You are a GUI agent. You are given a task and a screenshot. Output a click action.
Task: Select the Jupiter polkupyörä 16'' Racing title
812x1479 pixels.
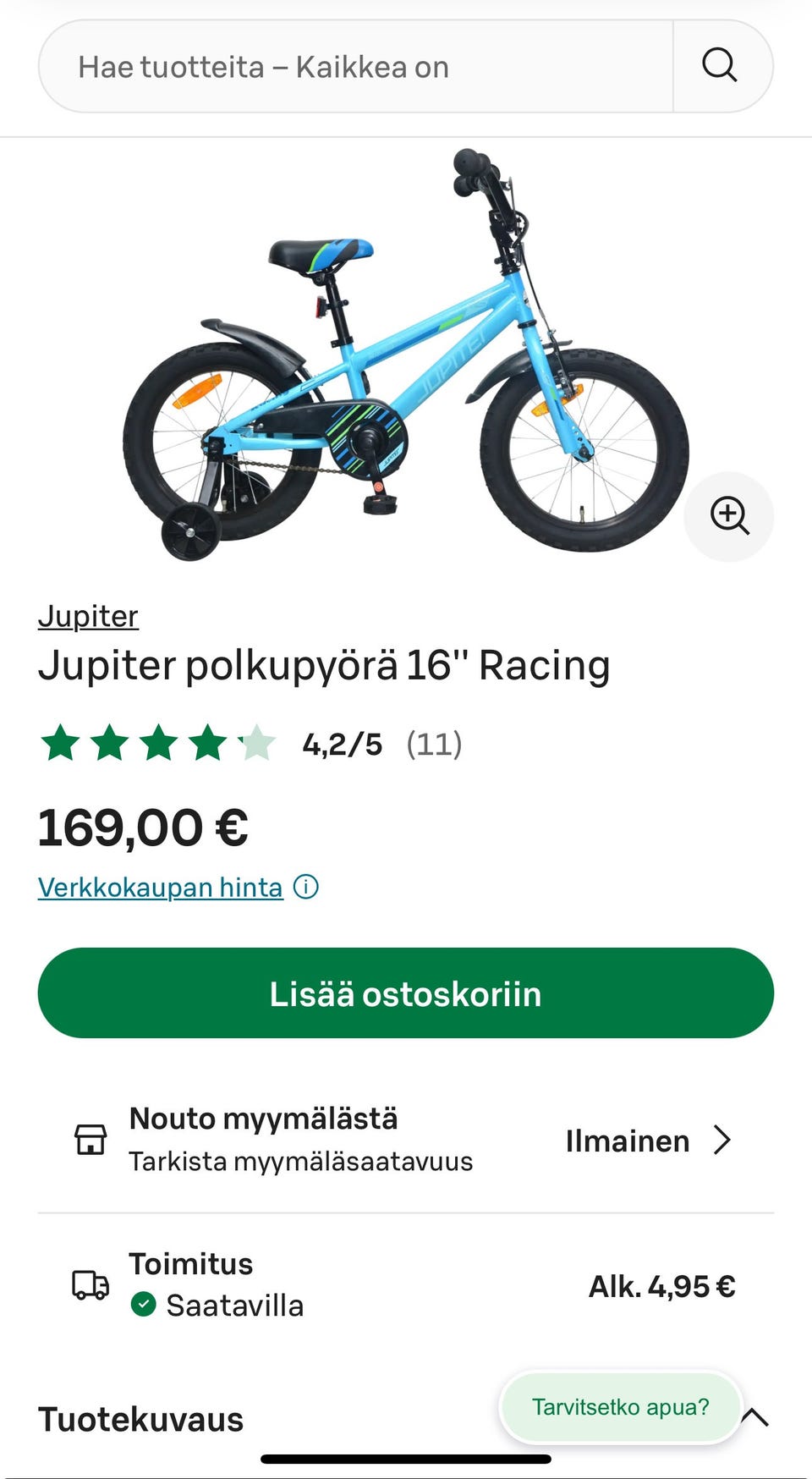(x=324, y=665)
